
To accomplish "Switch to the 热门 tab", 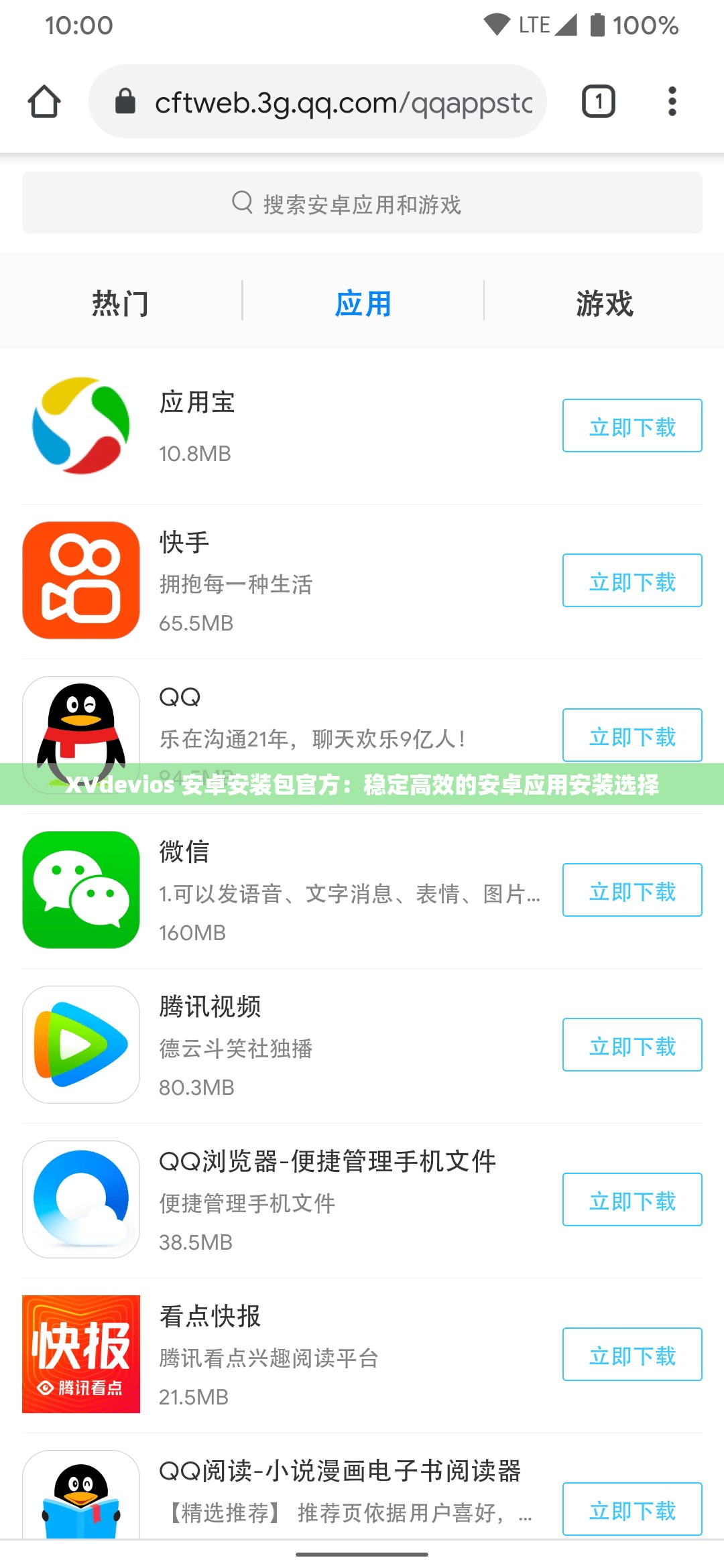I will (x=121, y=304).
